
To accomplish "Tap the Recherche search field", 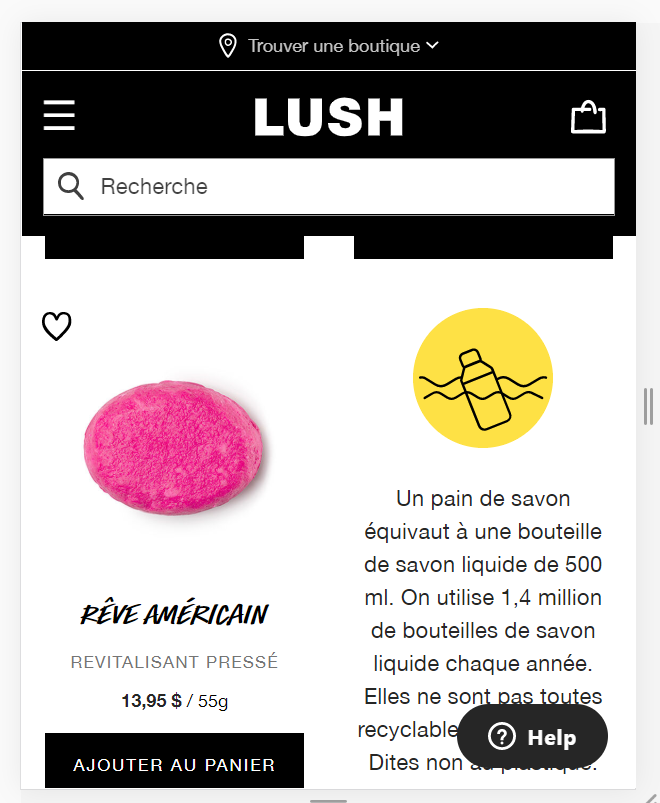I will click(x=340, y=187).
